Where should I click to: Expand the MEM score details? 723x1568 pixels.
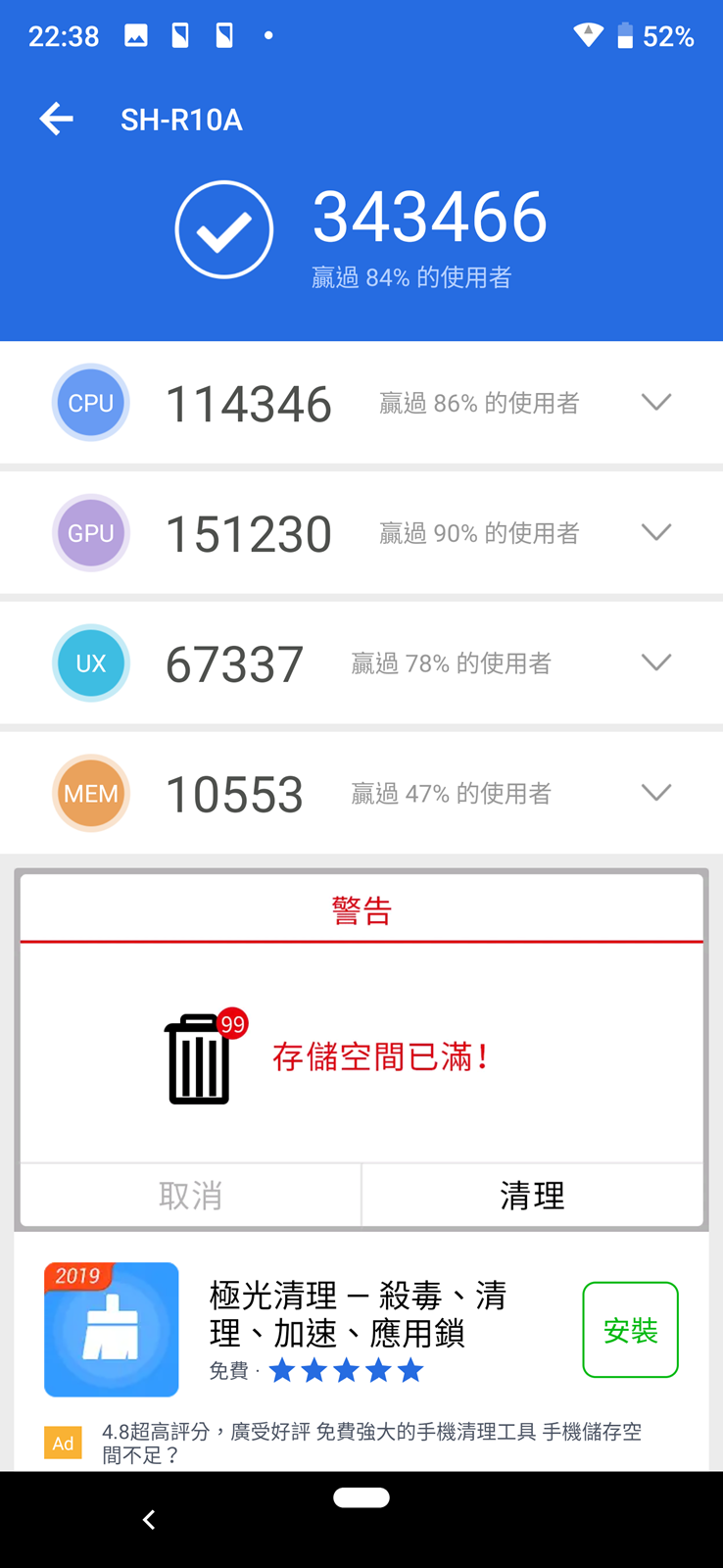(655, 792)
